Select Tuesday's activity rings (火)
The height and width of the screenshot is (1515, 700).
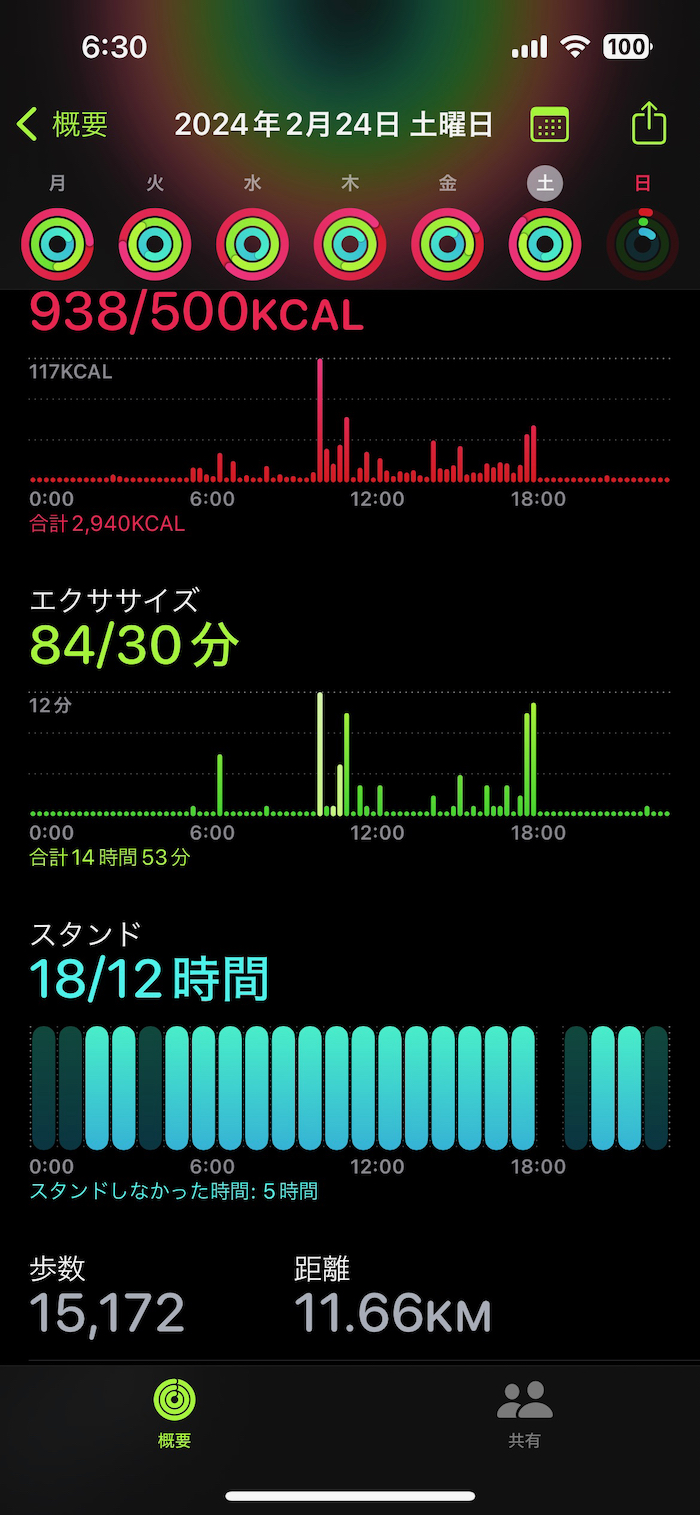tap(155, 243)
